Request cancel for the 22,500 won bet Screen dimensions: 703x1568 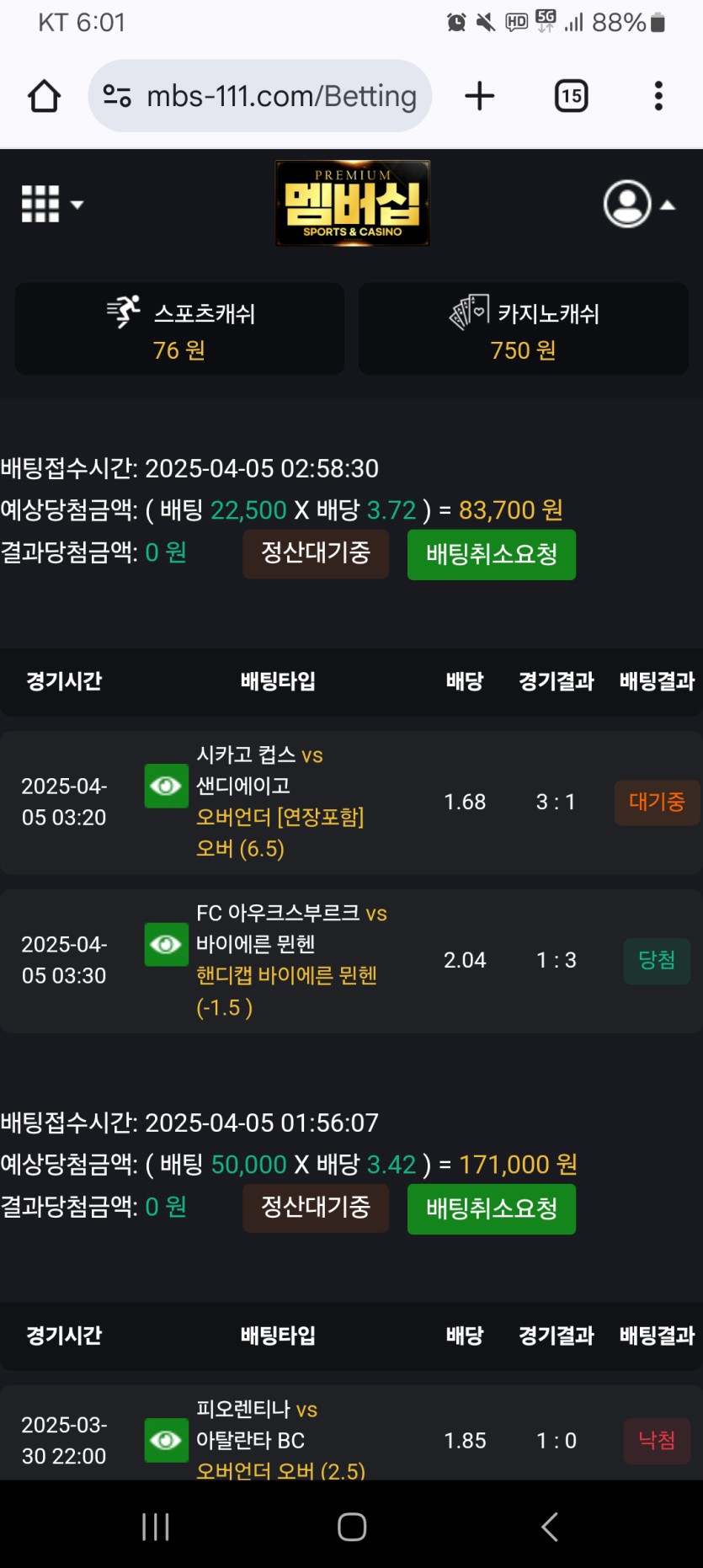pos(492,554)
